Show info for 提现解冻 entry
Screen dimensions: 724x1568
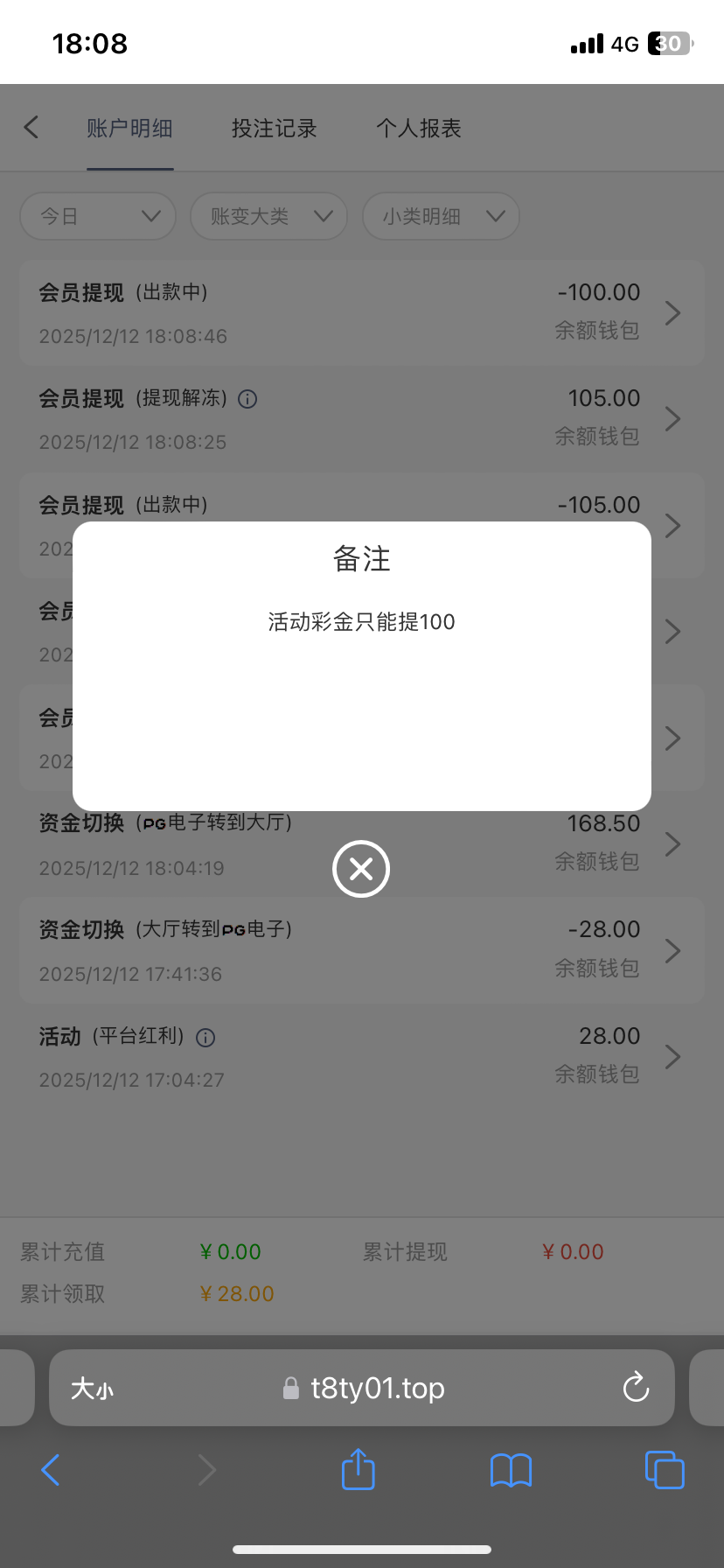tap(248, 399)
